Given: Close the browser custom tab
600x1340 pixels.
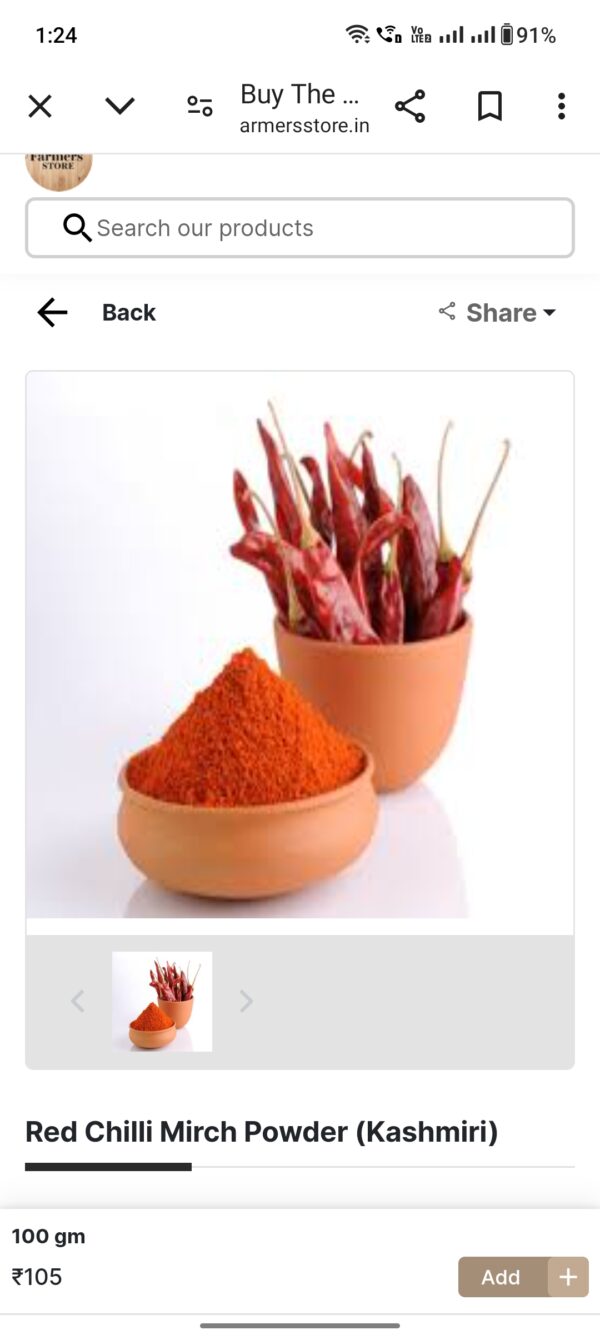Looking at the screenshot, I should [x=40, y=106].
